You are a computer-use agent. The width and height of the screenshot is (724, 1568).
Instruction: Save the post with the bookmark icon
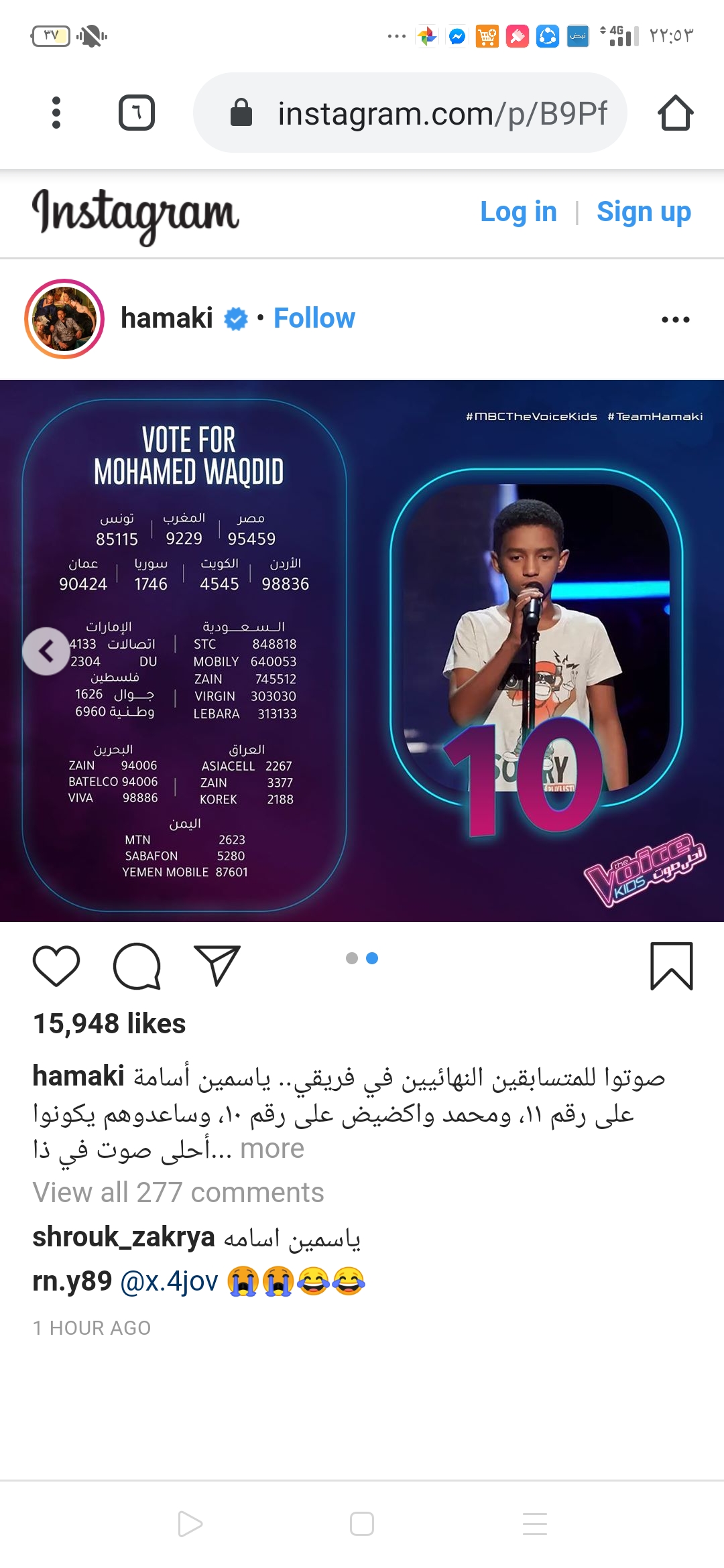(671, 966)
